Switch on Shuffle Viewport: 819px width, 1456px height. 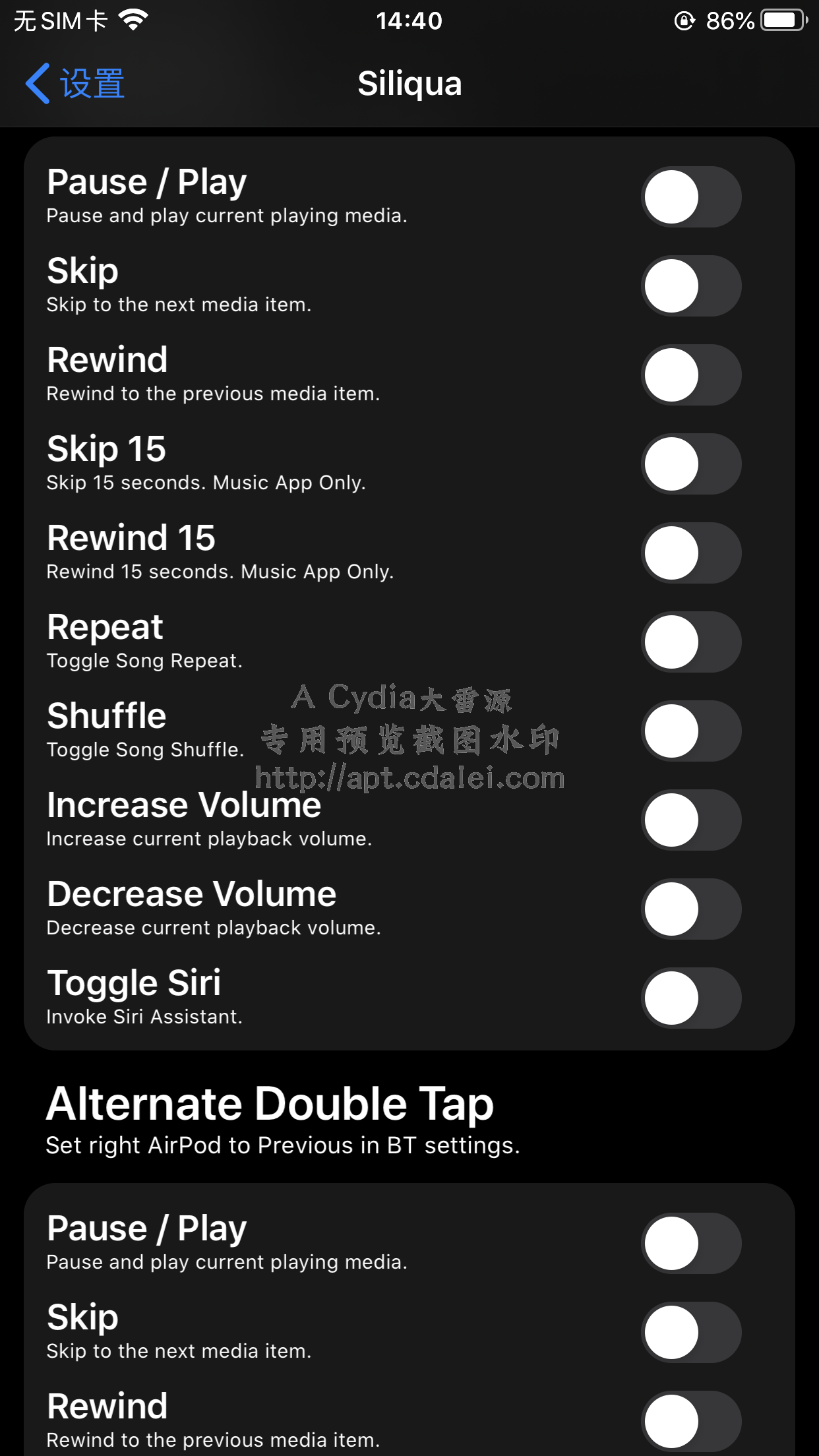click(x=691, y=731)
